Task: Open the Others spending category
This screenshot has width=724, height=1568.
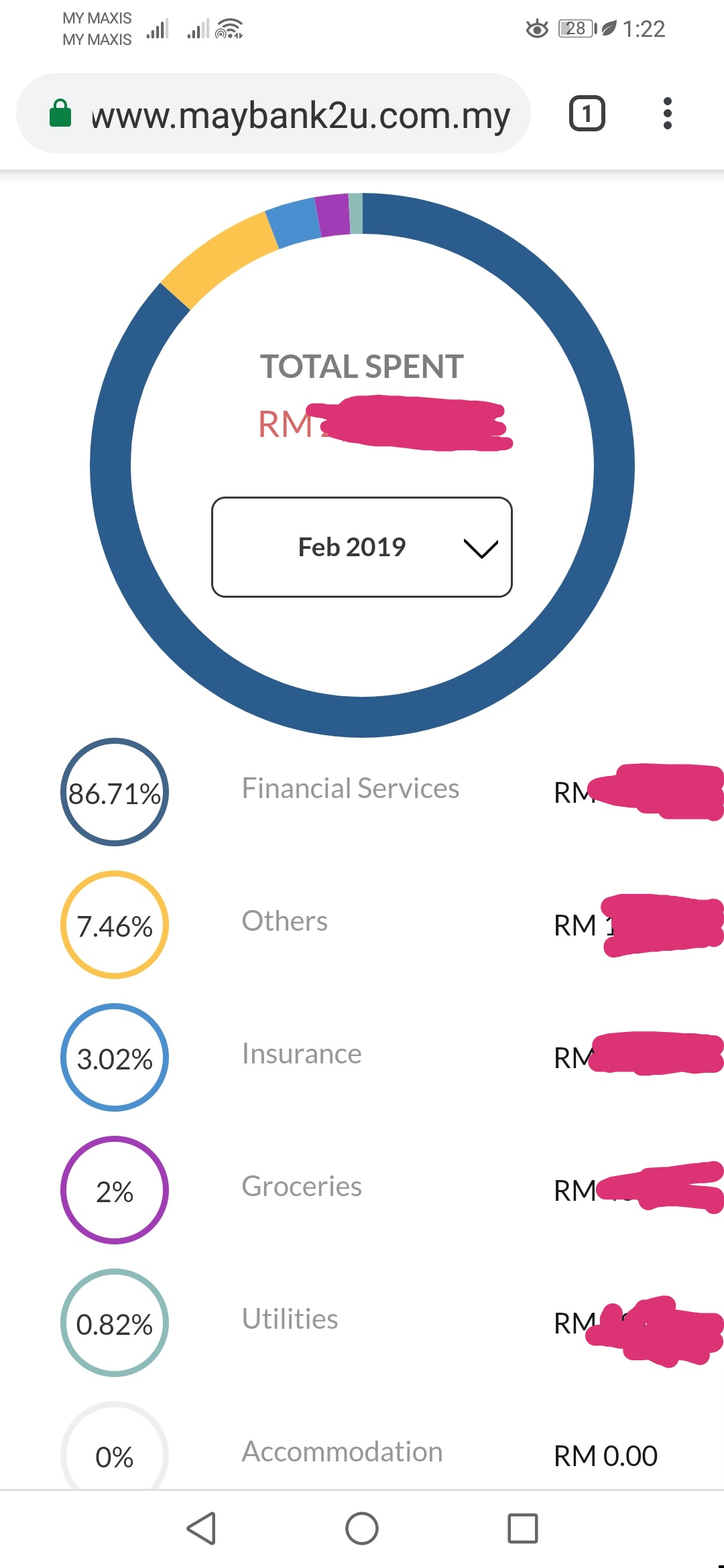Action: (x=362, y=925)
